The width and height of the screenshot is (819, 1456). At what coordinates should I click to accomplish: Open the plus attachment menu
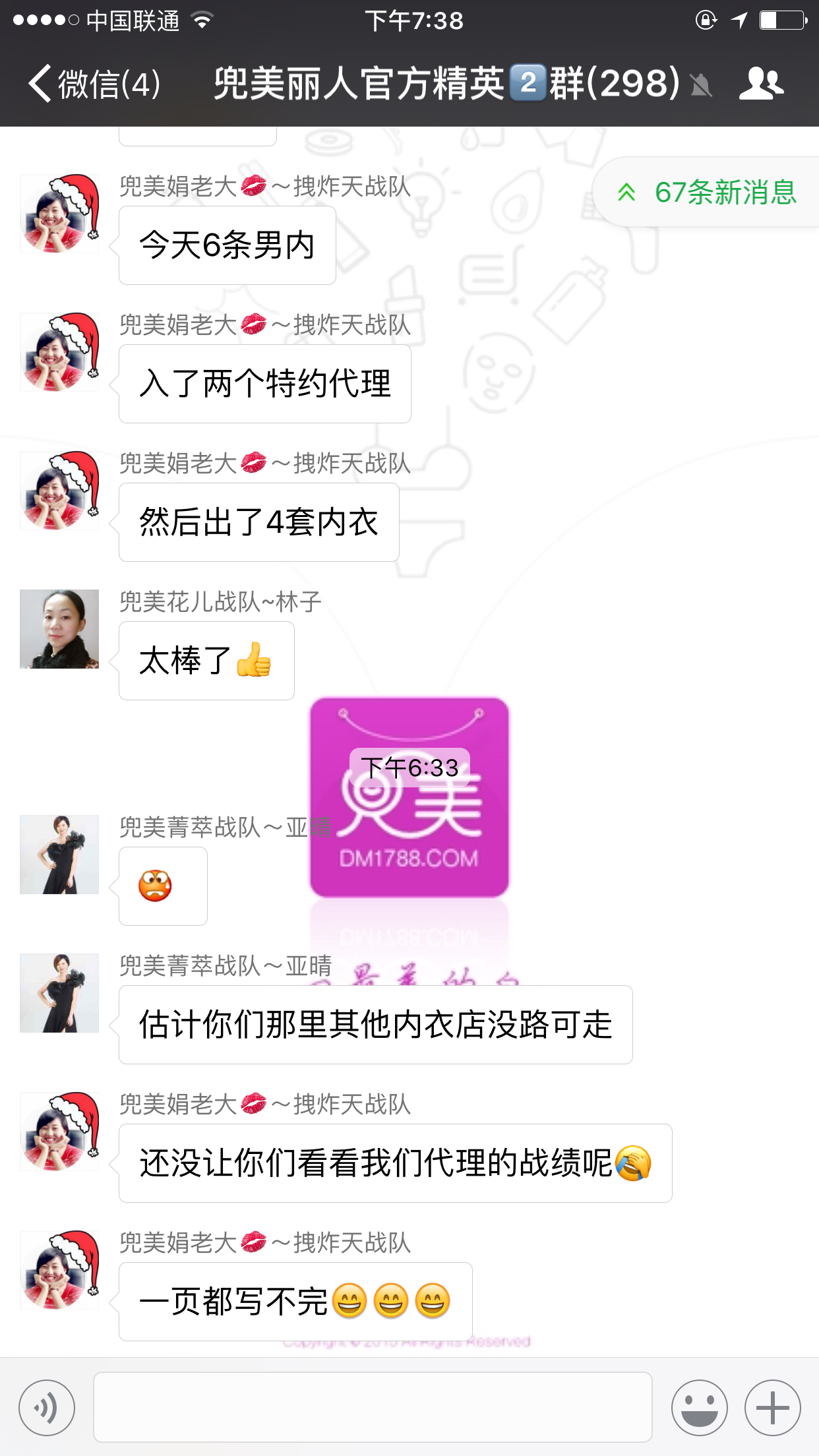click(x=772, y=1408)
